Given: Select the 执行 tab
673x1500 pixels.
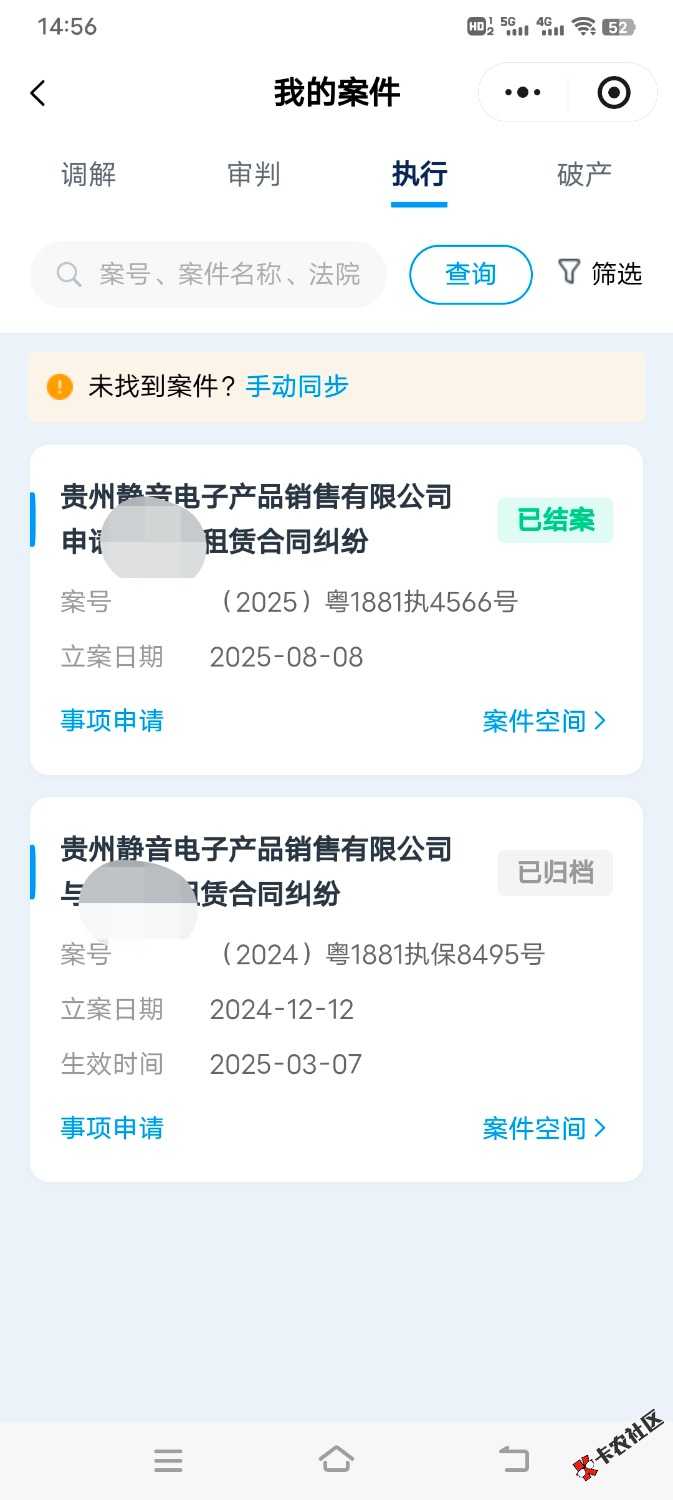Looking at the screenshot, I should 419,174.
